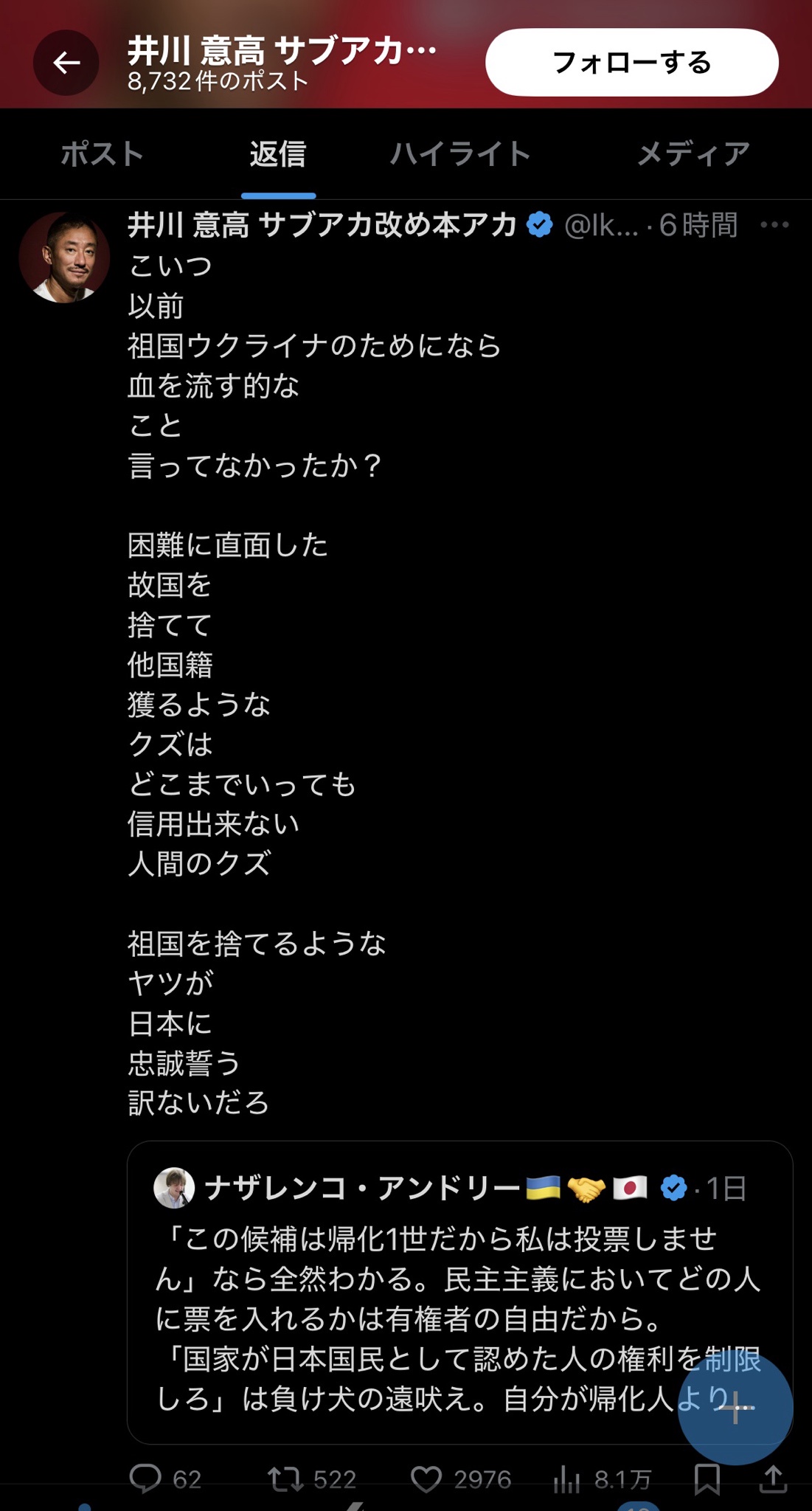
Task: Open 井川 意高's profile picture
Action: coord(64,257)
